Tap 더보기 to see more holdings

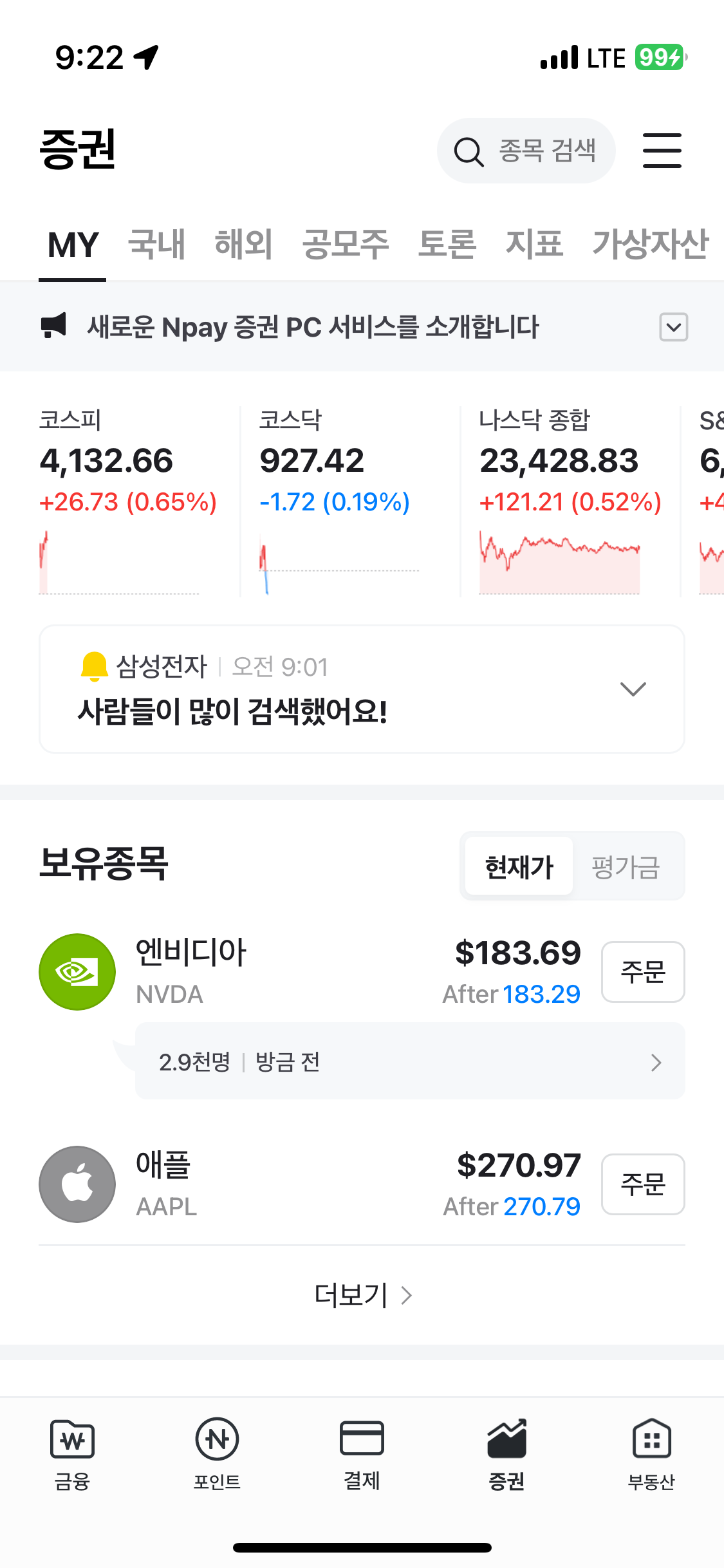tap(362, 1295)
